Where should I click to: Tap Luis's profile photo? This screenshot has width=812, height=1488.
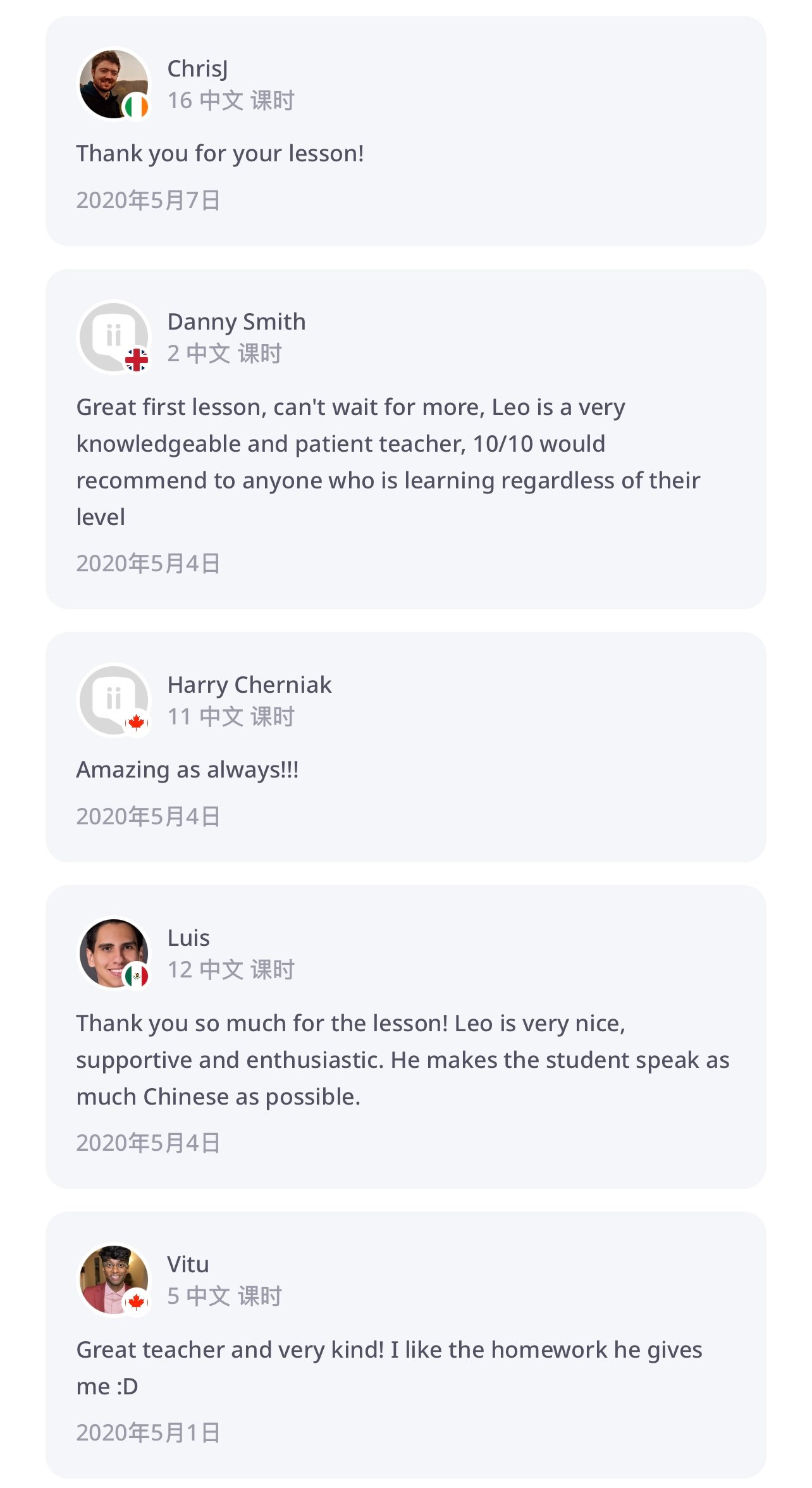pyautogui.click(x=114, y=953)
